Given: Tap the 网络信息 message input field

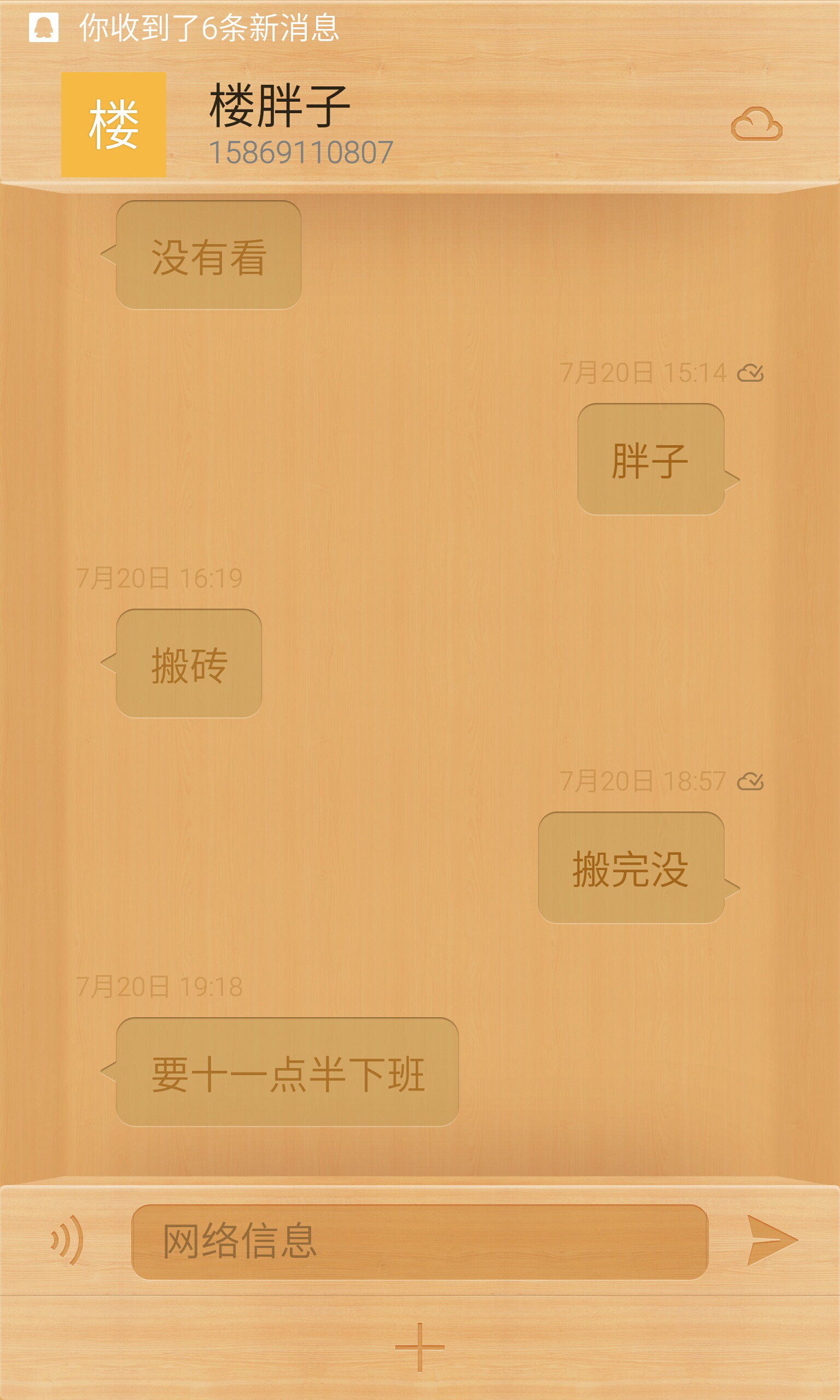Looking at the screenshot, I should 419,1241.
